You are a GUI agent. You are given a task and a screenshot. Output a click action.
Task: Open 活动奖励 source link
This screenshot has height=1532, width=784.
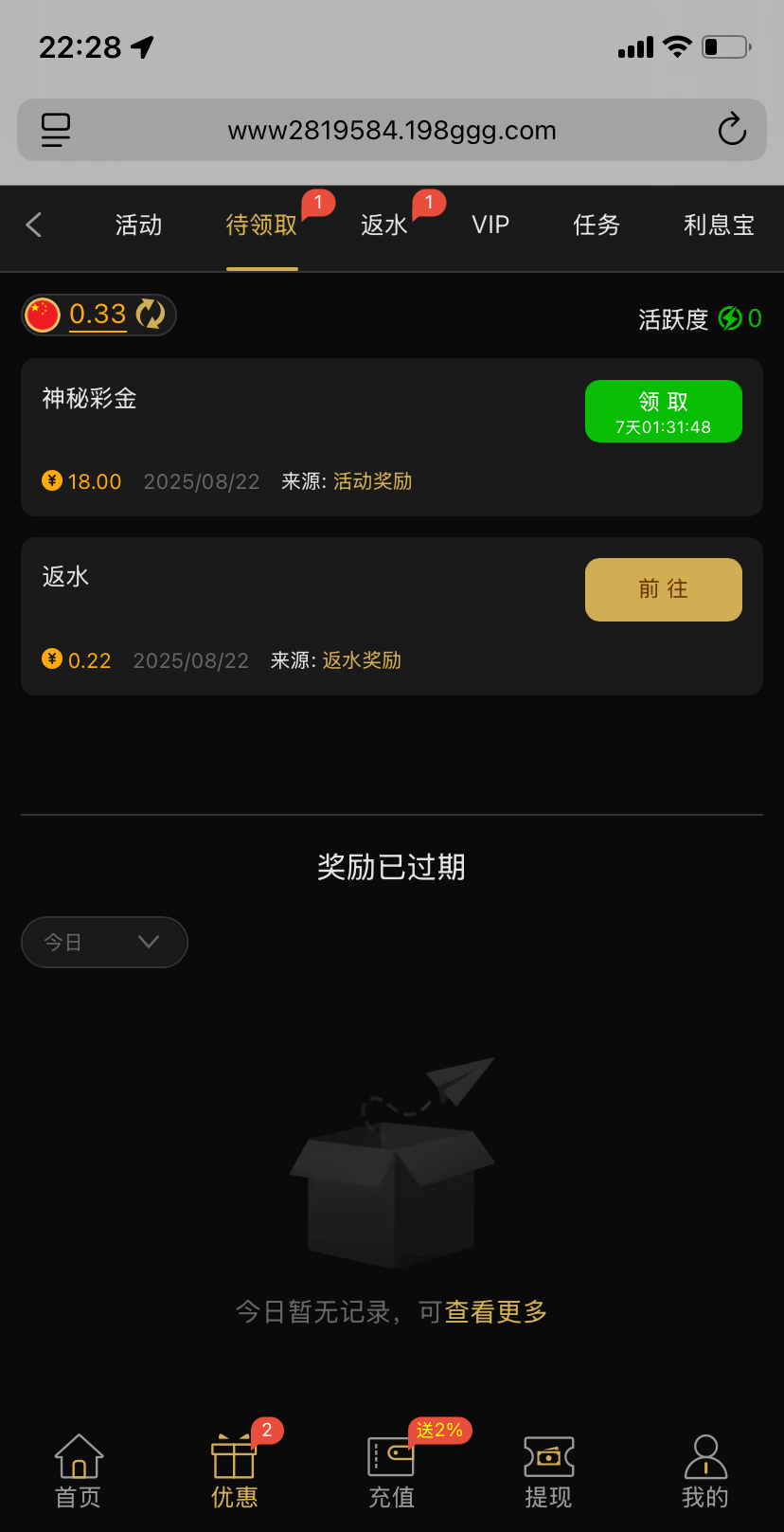[x=372, y=481]
